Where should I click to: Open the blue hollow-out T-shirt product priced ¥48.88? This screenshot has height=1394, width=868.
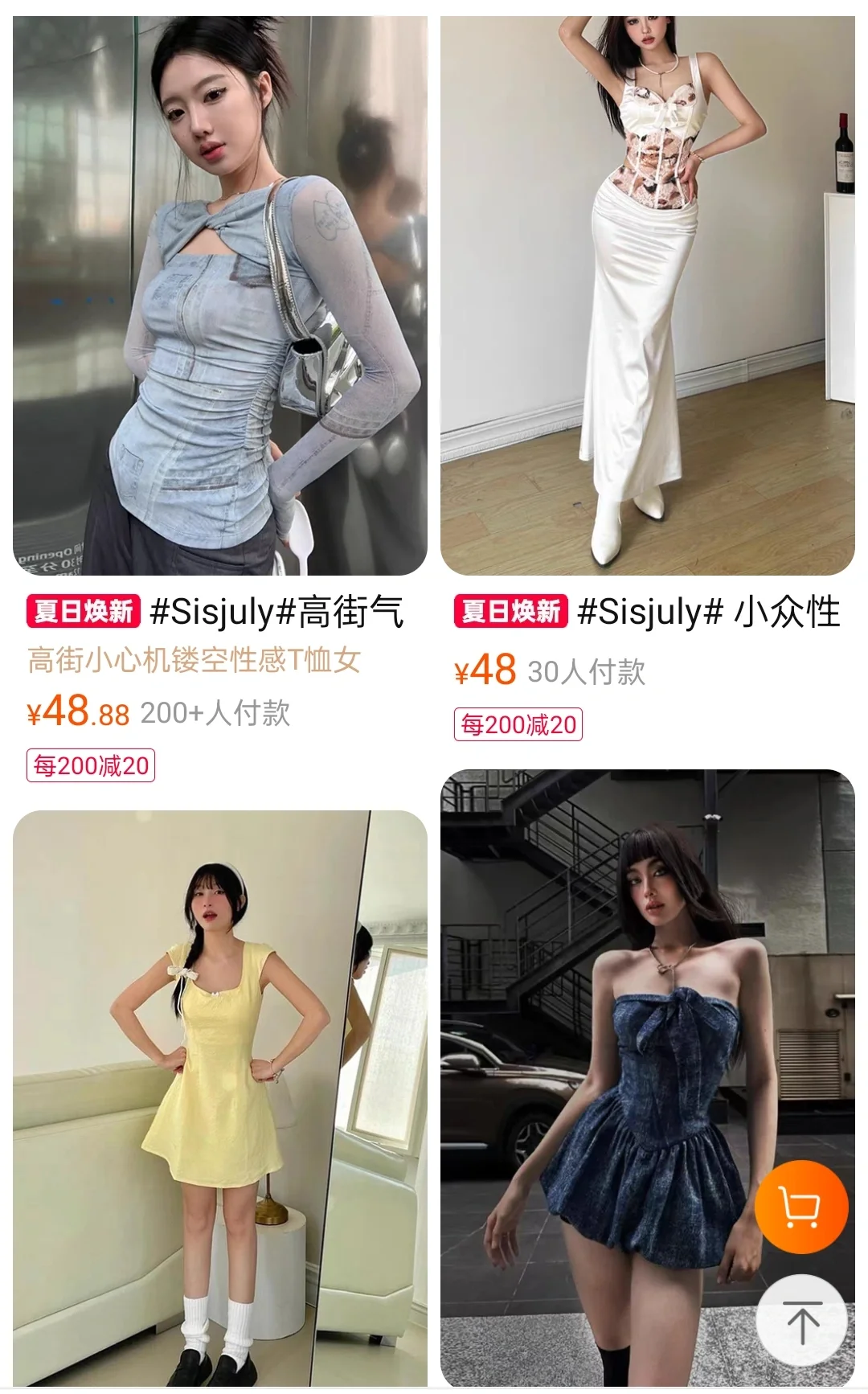pyautogui.click(x=219, y=295)
